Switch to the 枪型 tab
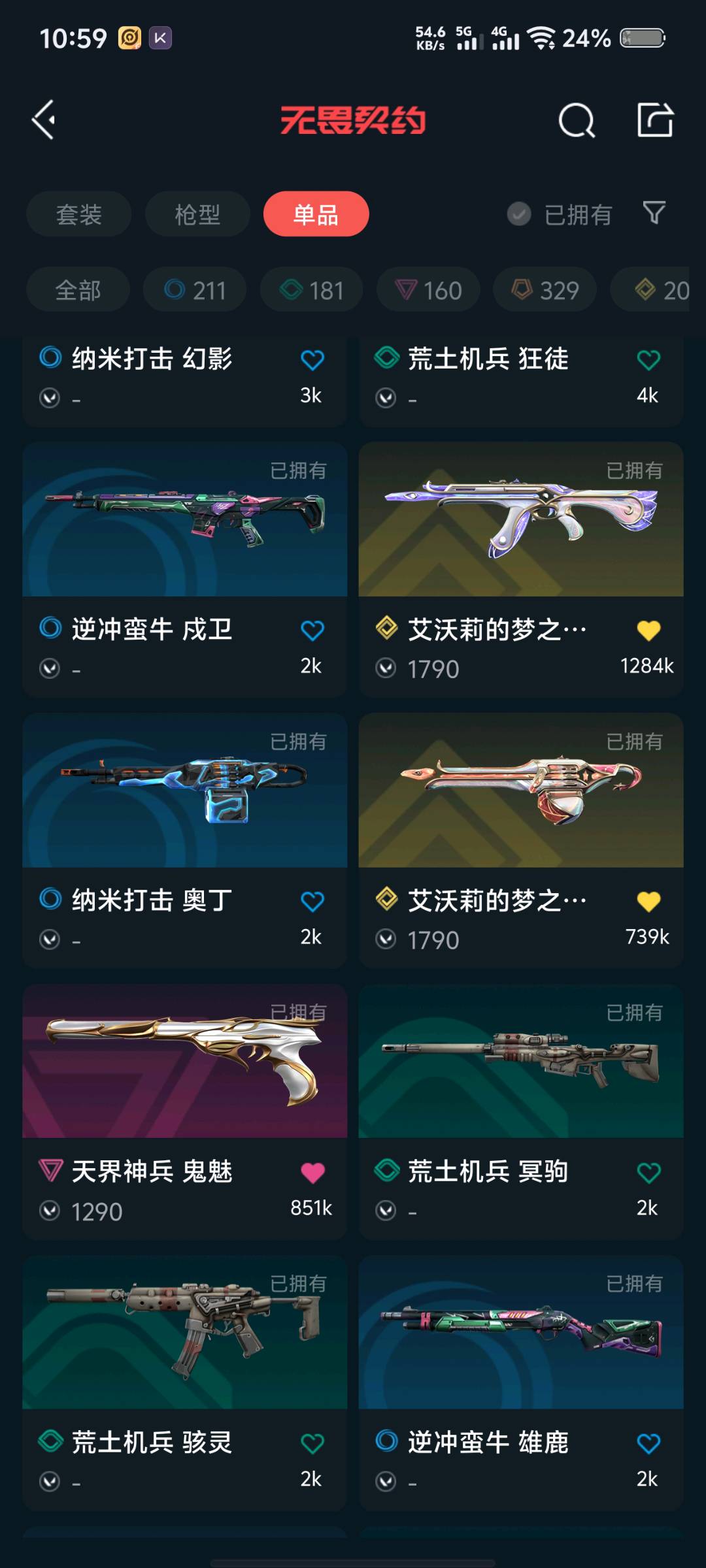Image resolution: width=706 pixels, height=1568 pixels. click(197, 214)
